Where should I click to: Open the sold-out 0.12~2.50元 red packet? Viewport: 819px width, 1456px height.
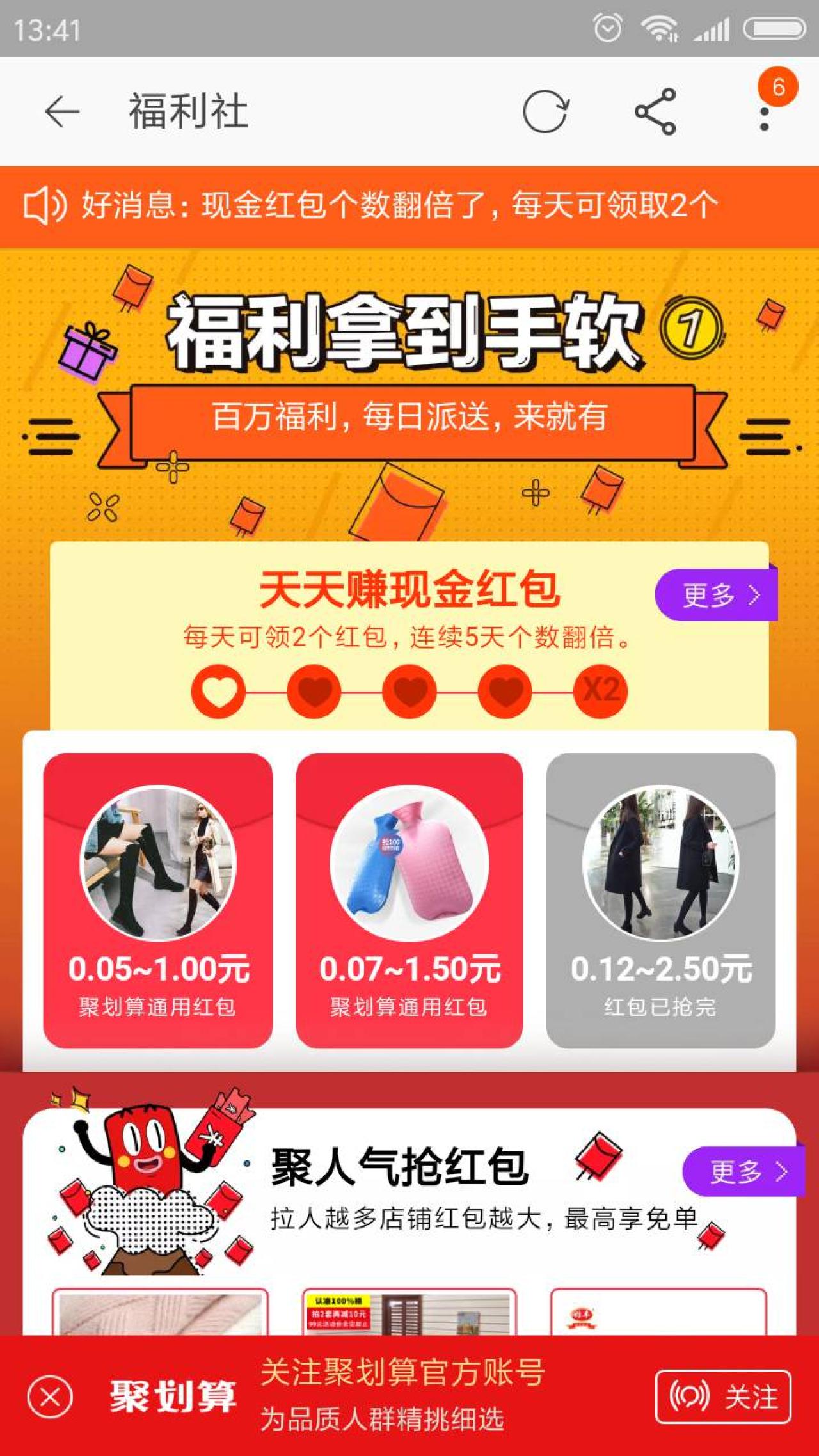660,901
